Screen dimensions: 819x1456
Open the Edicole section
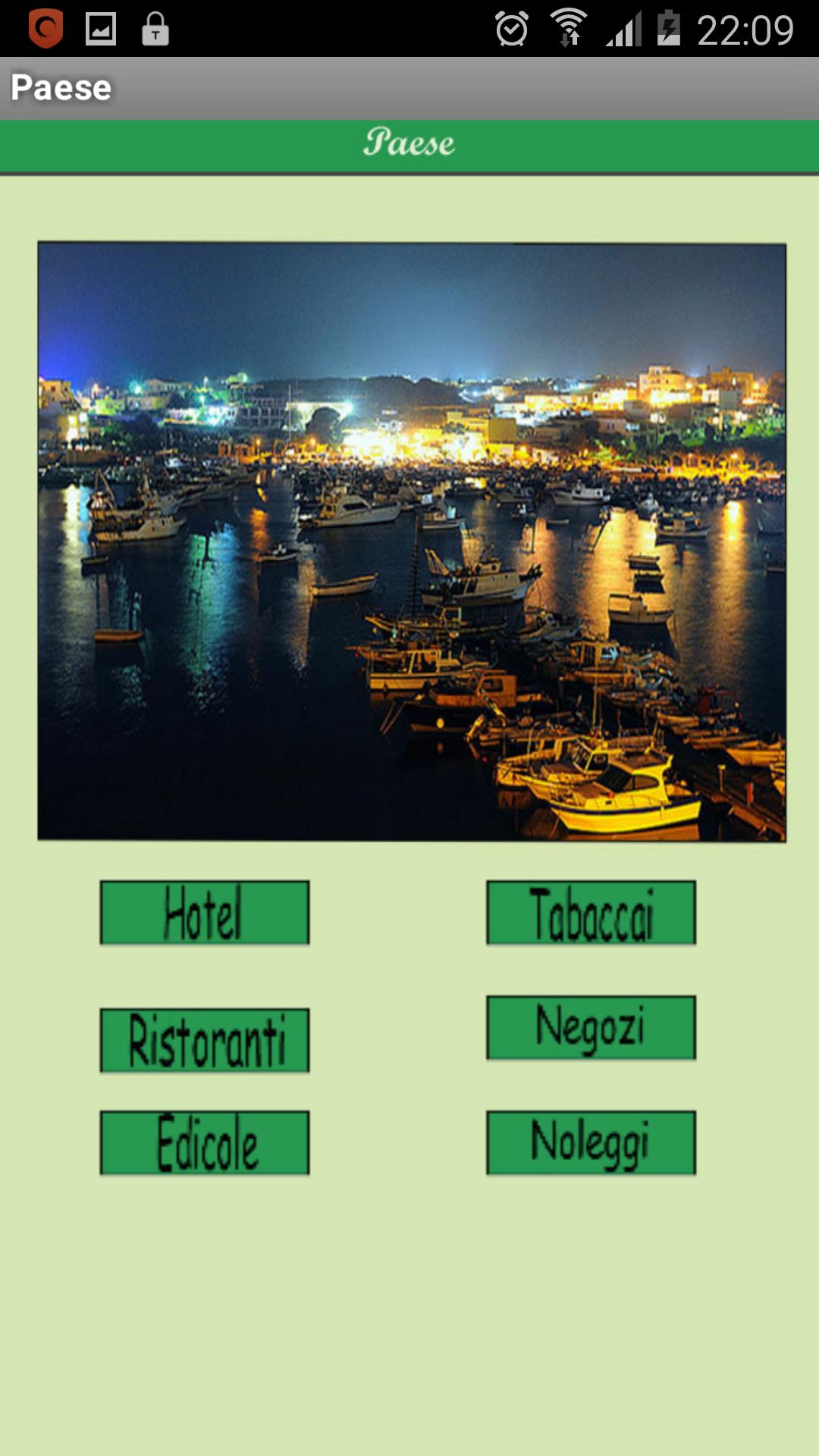coord(205,1143)
